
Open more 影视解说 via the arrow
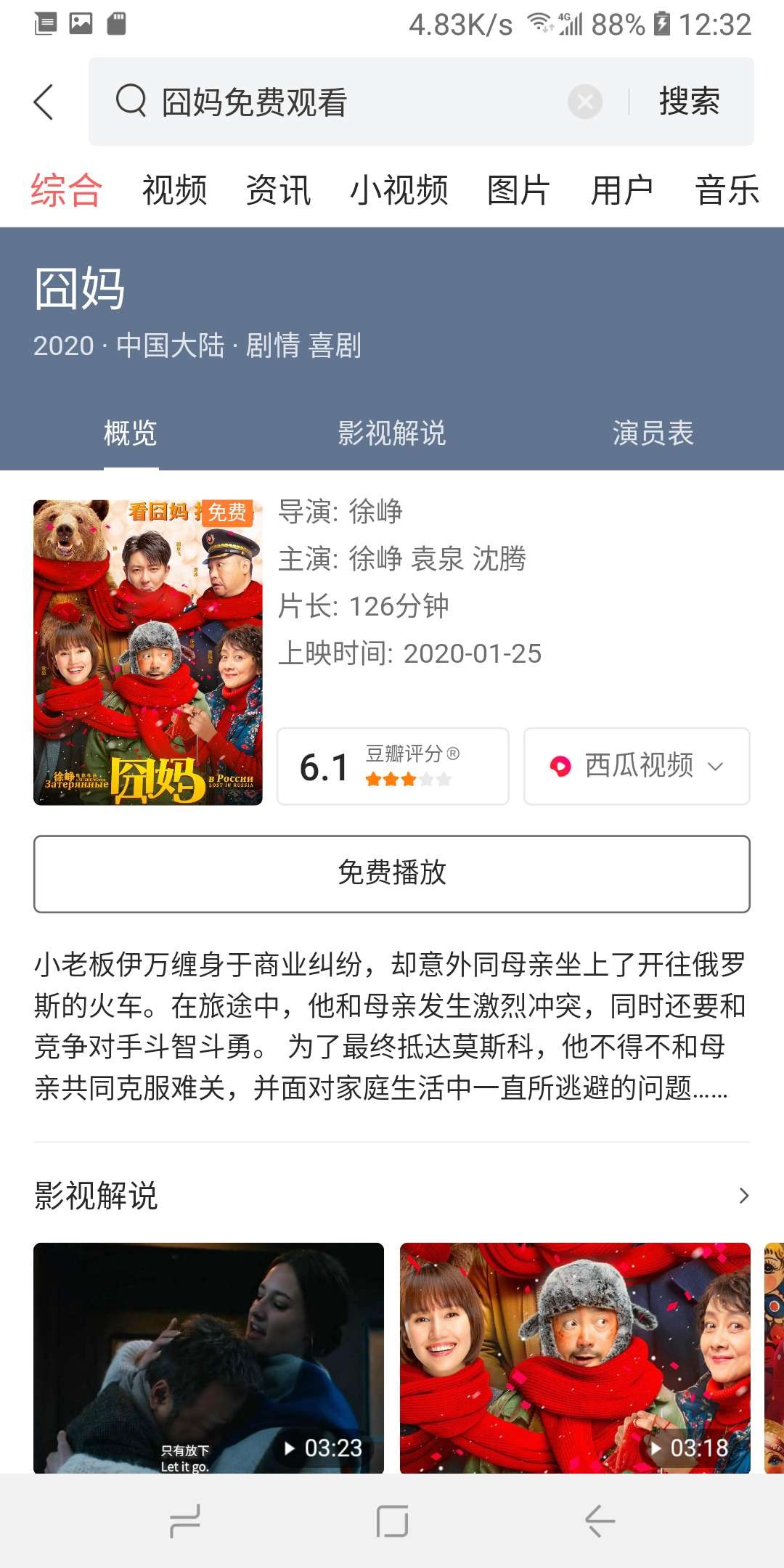pyautogui.click(x=743, y=1196)
